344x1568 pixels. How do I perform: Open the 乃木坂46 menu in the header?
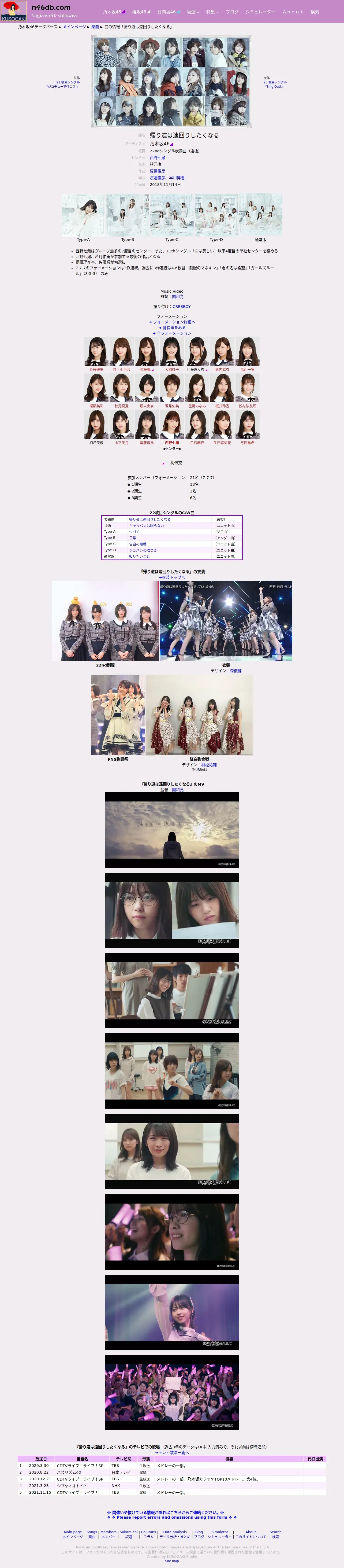pyautogui.click(x=114, y=12)
